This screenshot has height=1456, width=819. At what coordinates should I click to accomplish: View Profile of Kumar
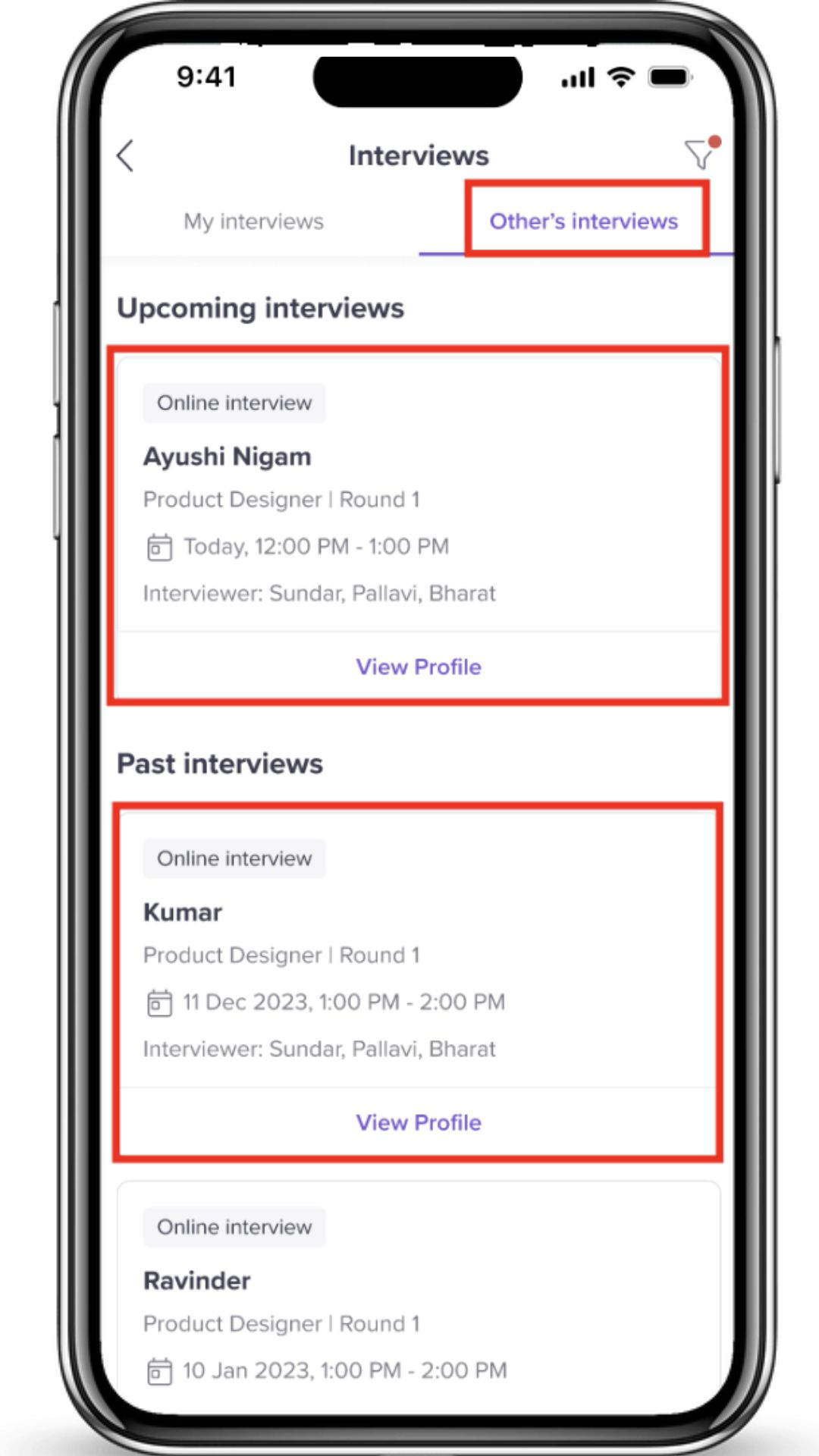point(419,1122)
